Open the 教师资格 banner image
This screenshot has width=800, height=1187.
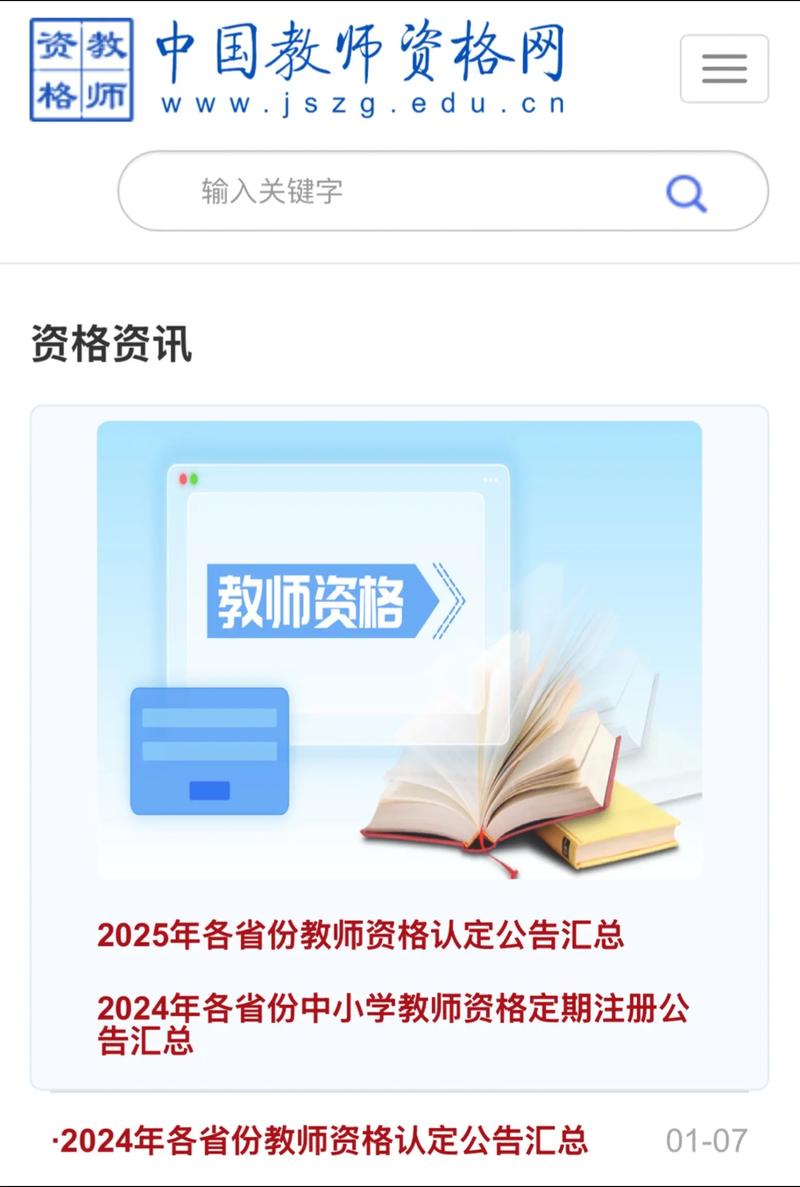[x=399, y=649]
